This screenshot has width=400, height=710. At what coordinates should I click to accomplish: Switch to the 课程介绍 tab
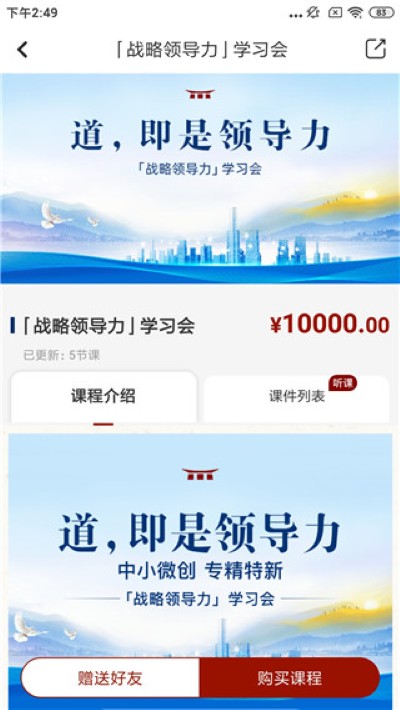coord(103,397)
